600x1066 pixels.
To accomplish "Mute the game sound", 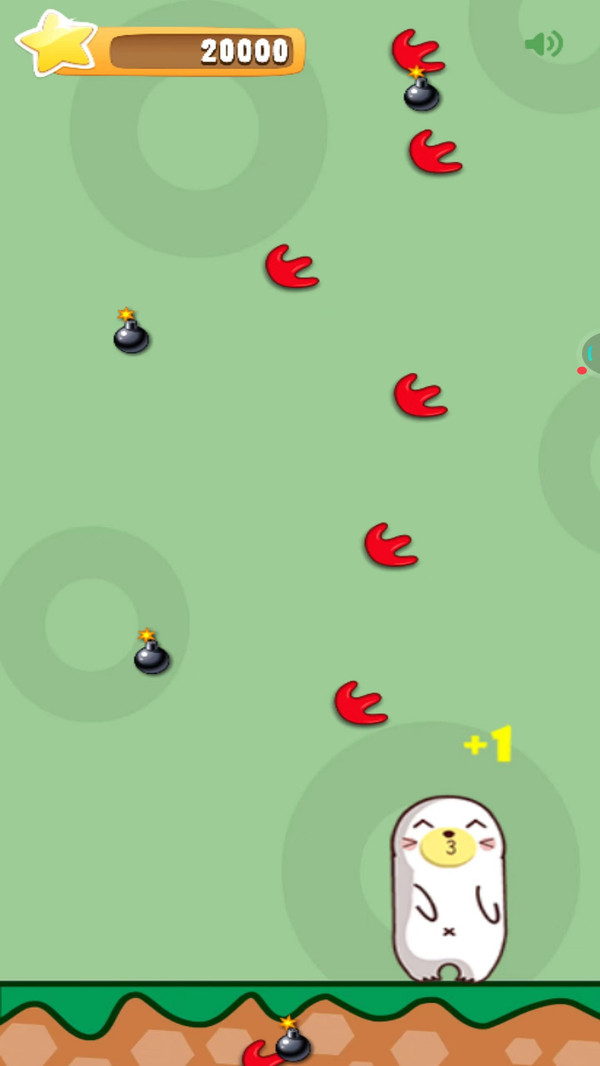I will coord(543,44).
